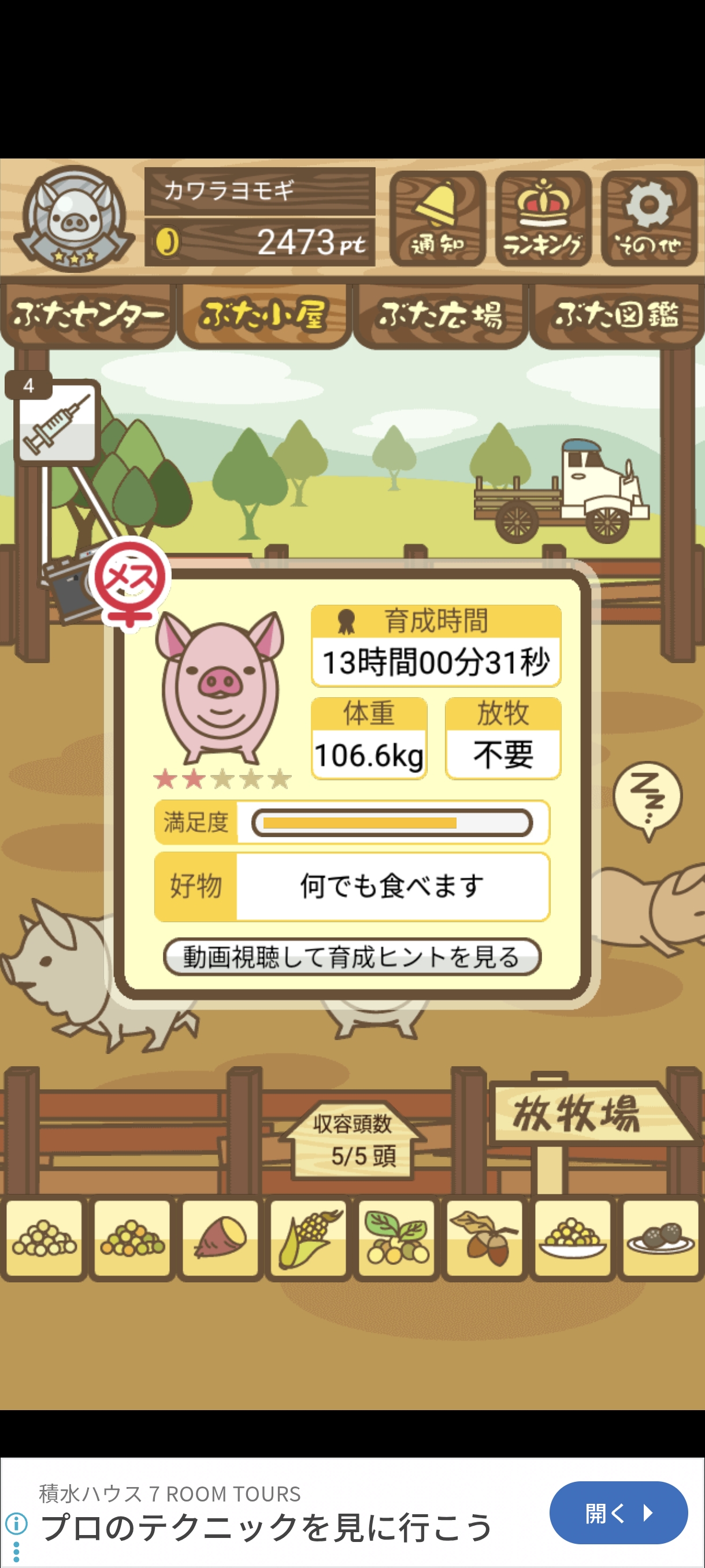Viewport: 705px width, 1568px height.
Task: Select the acorn feed
Action: (x=484, y=1237)
